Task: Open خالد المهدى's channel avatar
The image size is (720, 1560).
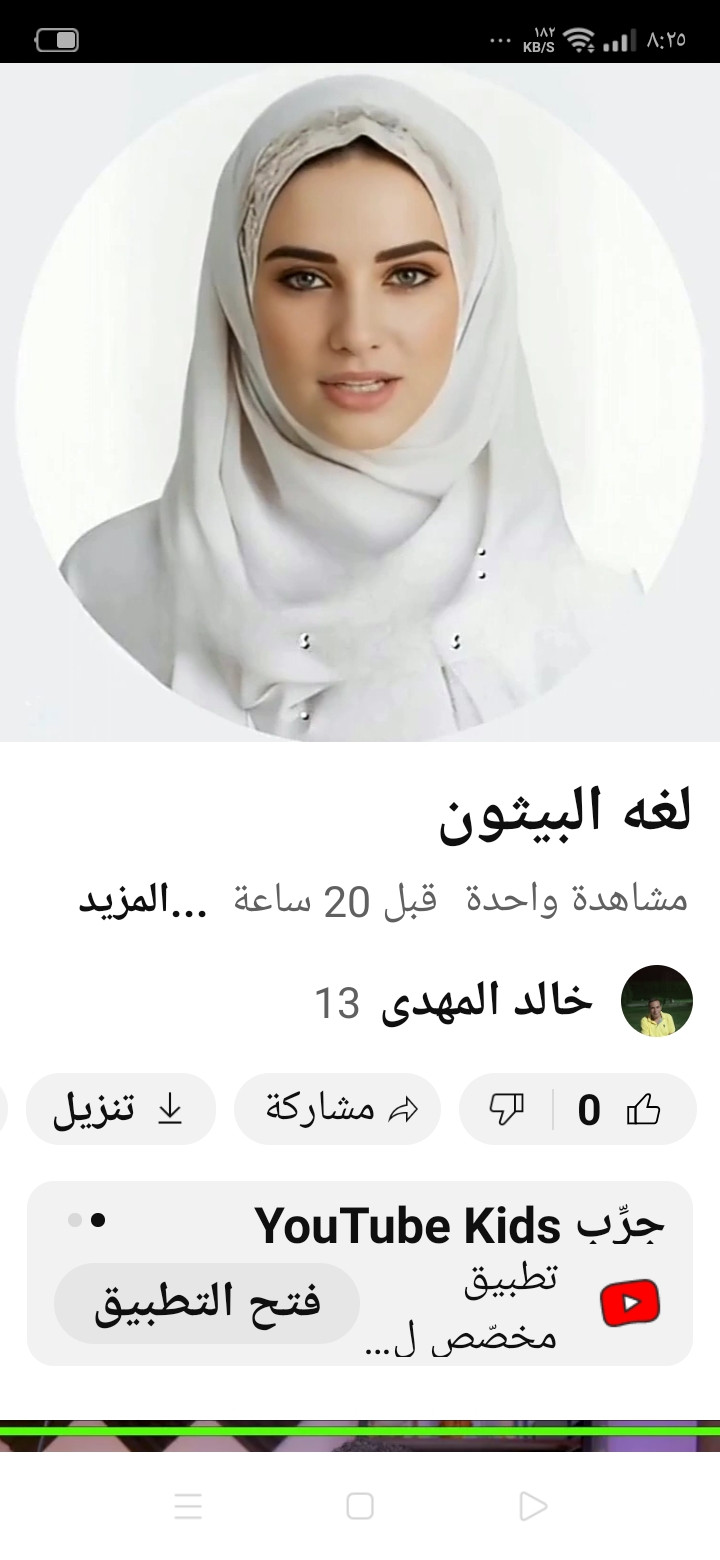Action: pyautogui.click(x=657, y=1001)
